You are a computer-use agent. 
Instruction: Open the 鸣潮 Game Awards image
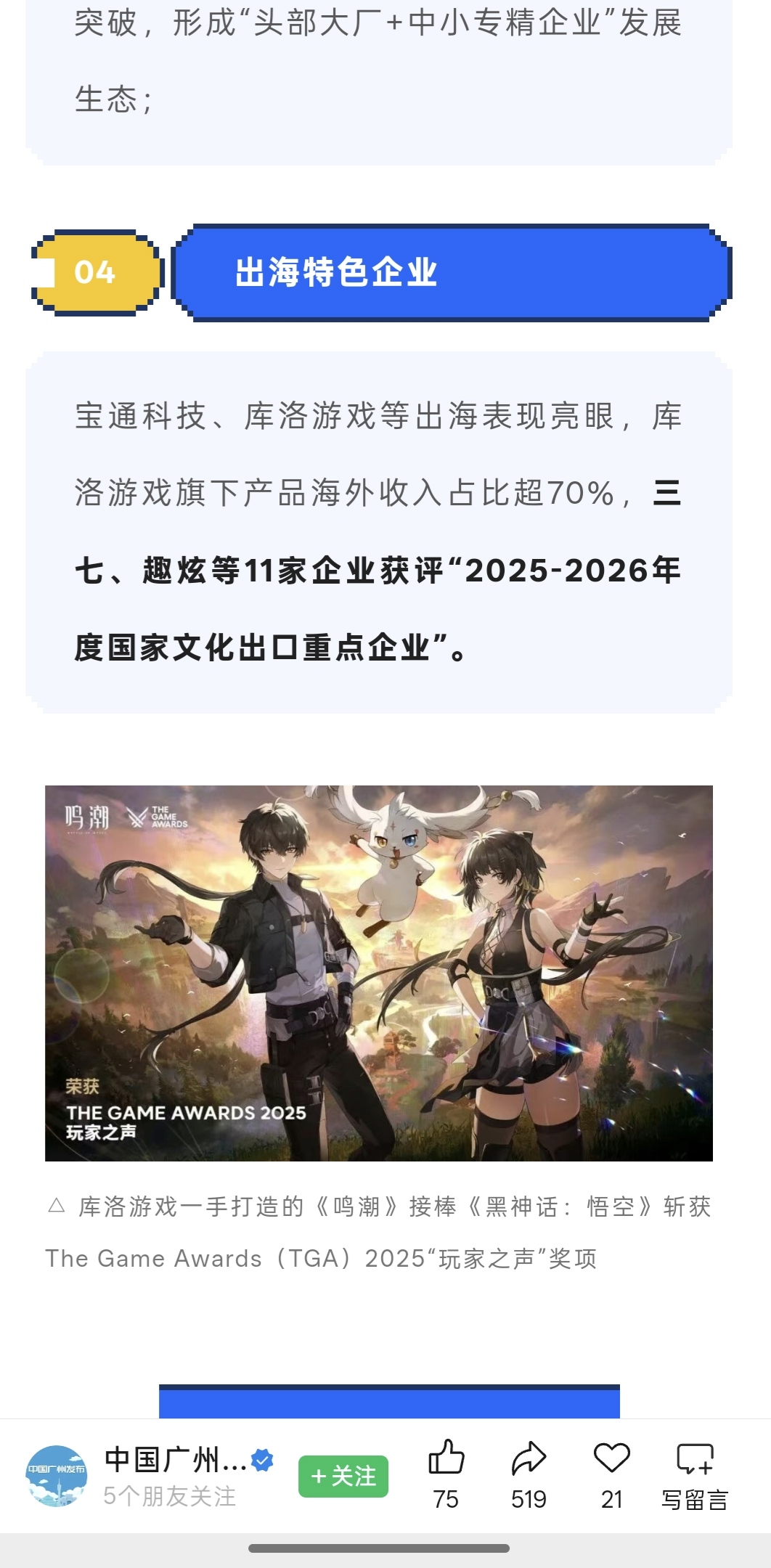(379, 973)
